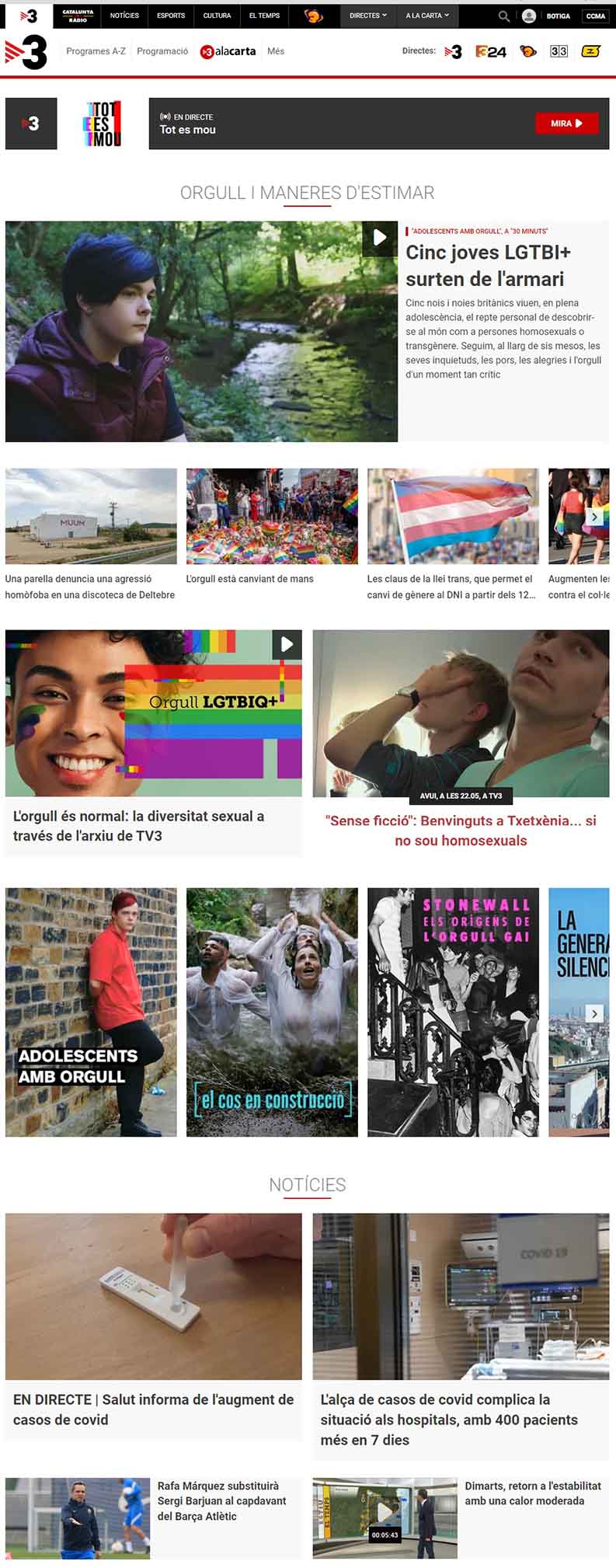Image resolution: width=616 pixels, height=1568 pixels.
Task: Play Dimarts weather forecast video
Action: (x=385, y=1511)
